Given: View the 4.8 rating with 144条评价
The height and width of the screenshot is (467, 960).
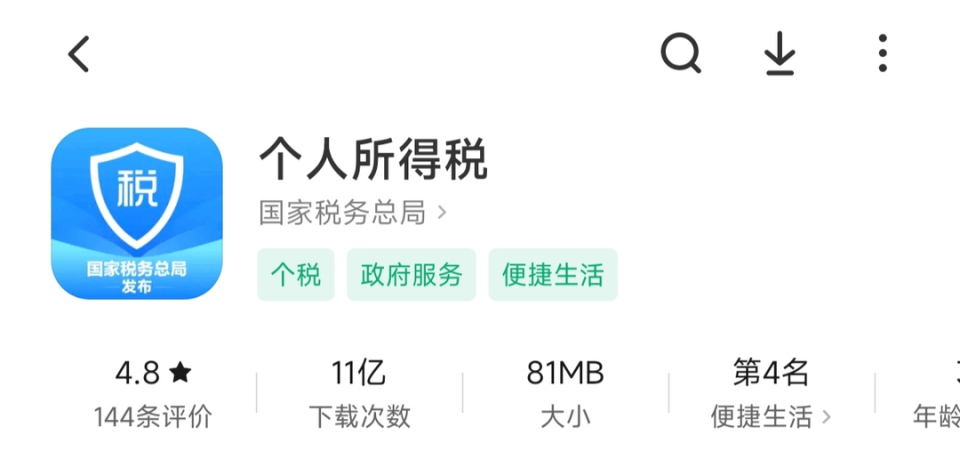Looking at the screenshot, I should 153,394.
